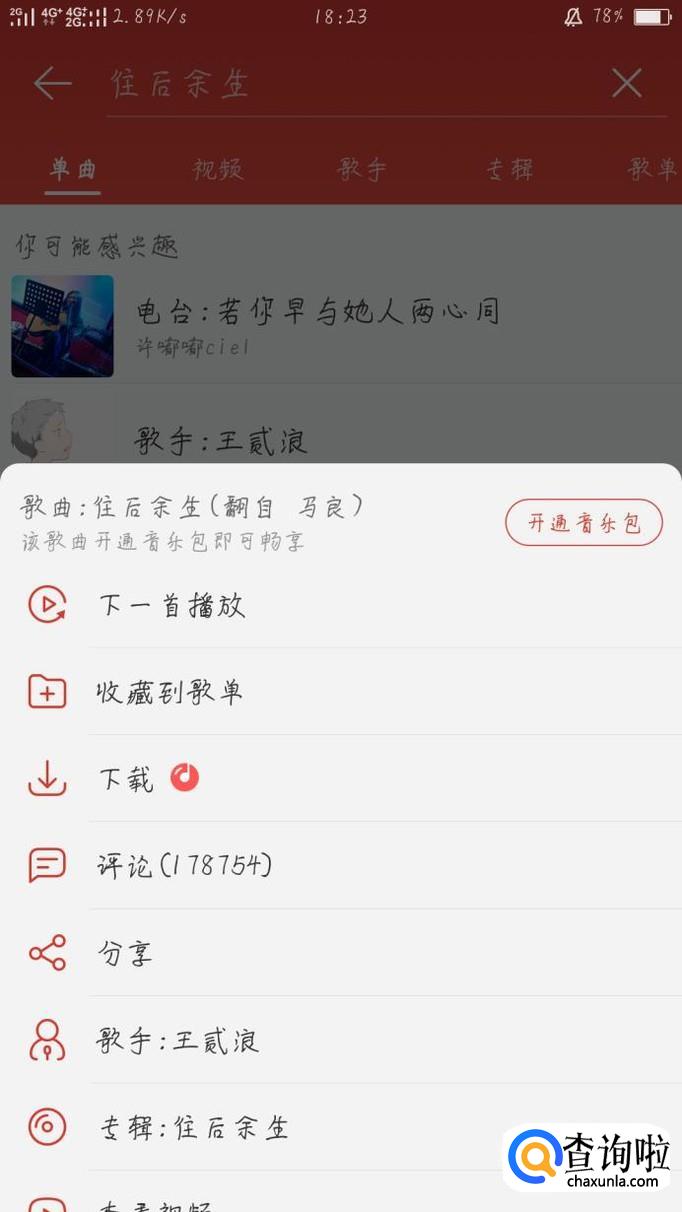Clear the search text with X
Screen dimensions: 682x1212
pos(627,84)
